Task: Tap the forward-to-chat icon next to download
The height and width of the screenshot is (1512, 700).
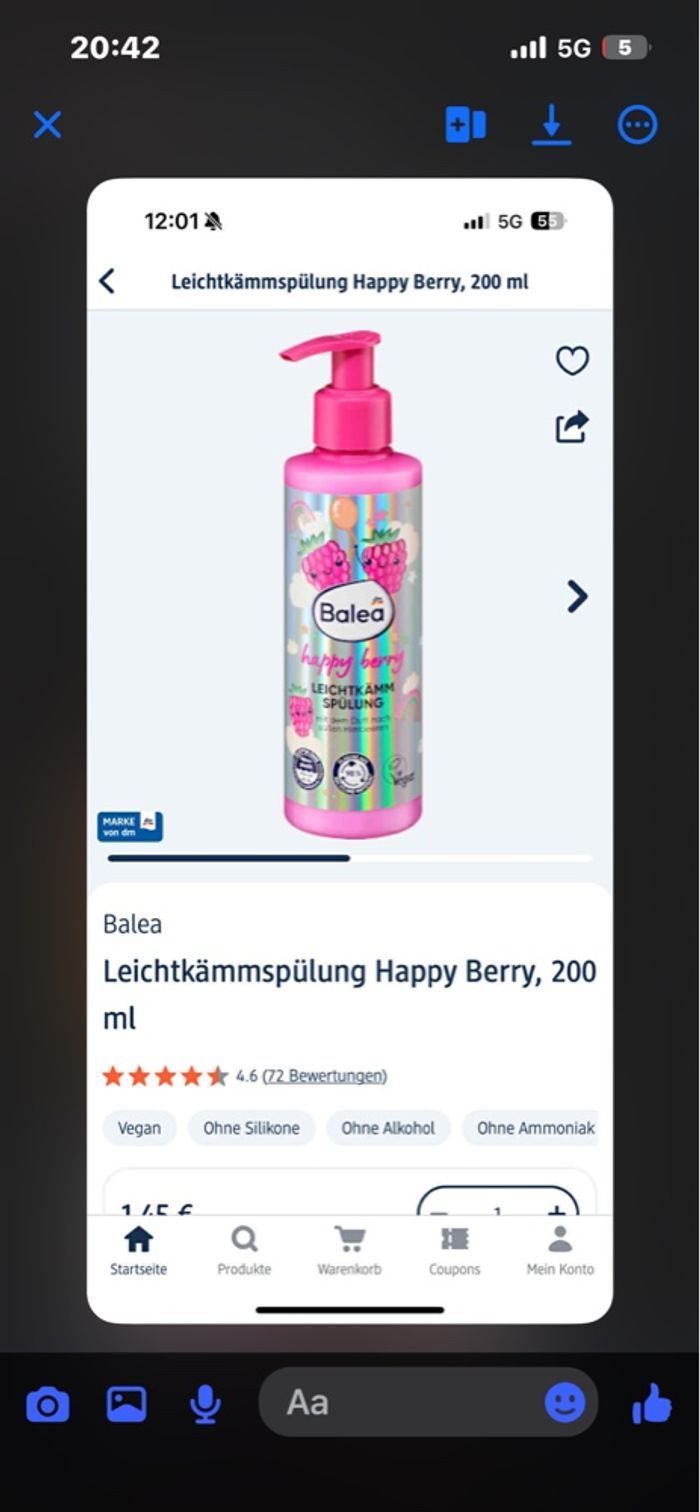Action: pos(465,125)
